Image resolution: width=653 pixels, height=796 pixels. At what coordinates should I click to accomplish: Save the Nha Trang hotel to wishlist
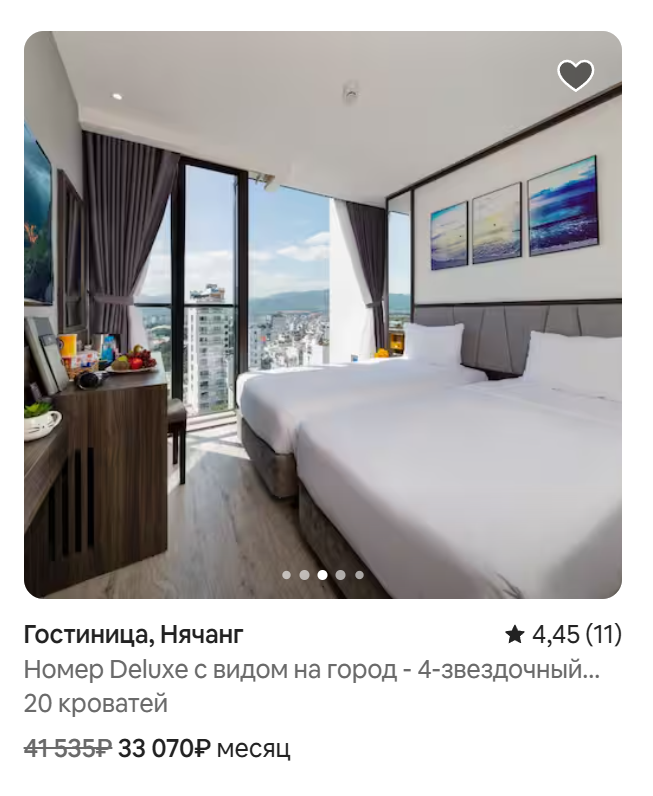click(x=575, y=75)
